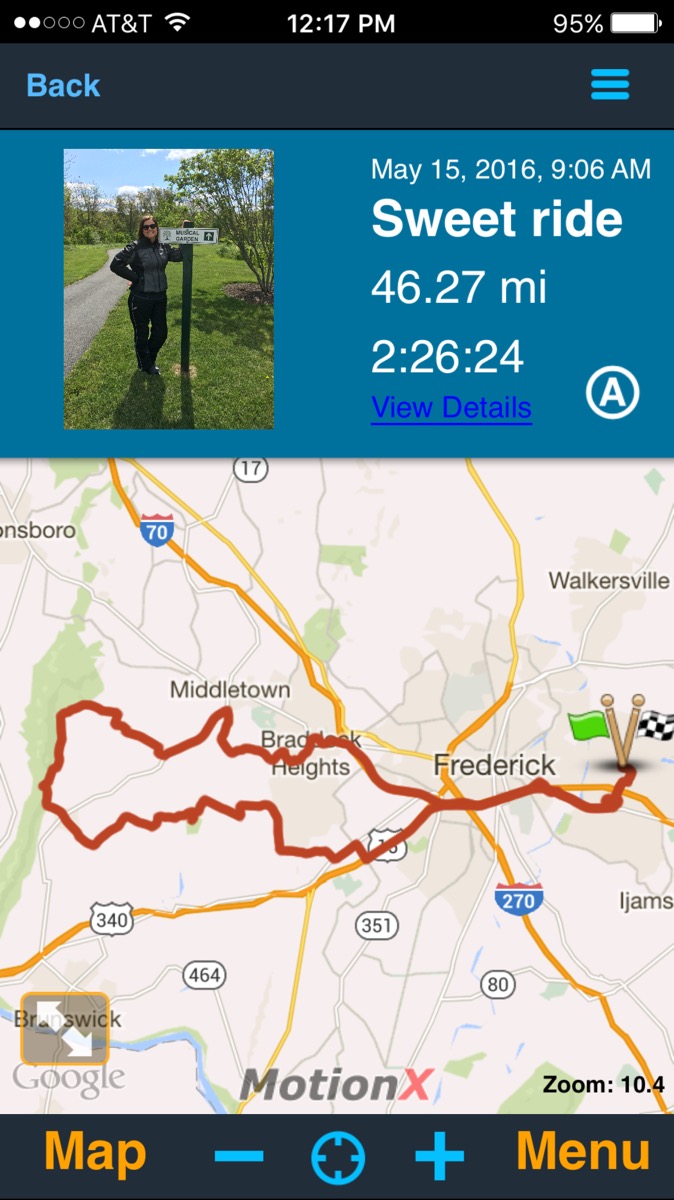The width and height of the screenshot is (674, 1200).
Task: Open the Sweet ride photo thumbnail
Action: pyautogui.click(x=169, y=289)
